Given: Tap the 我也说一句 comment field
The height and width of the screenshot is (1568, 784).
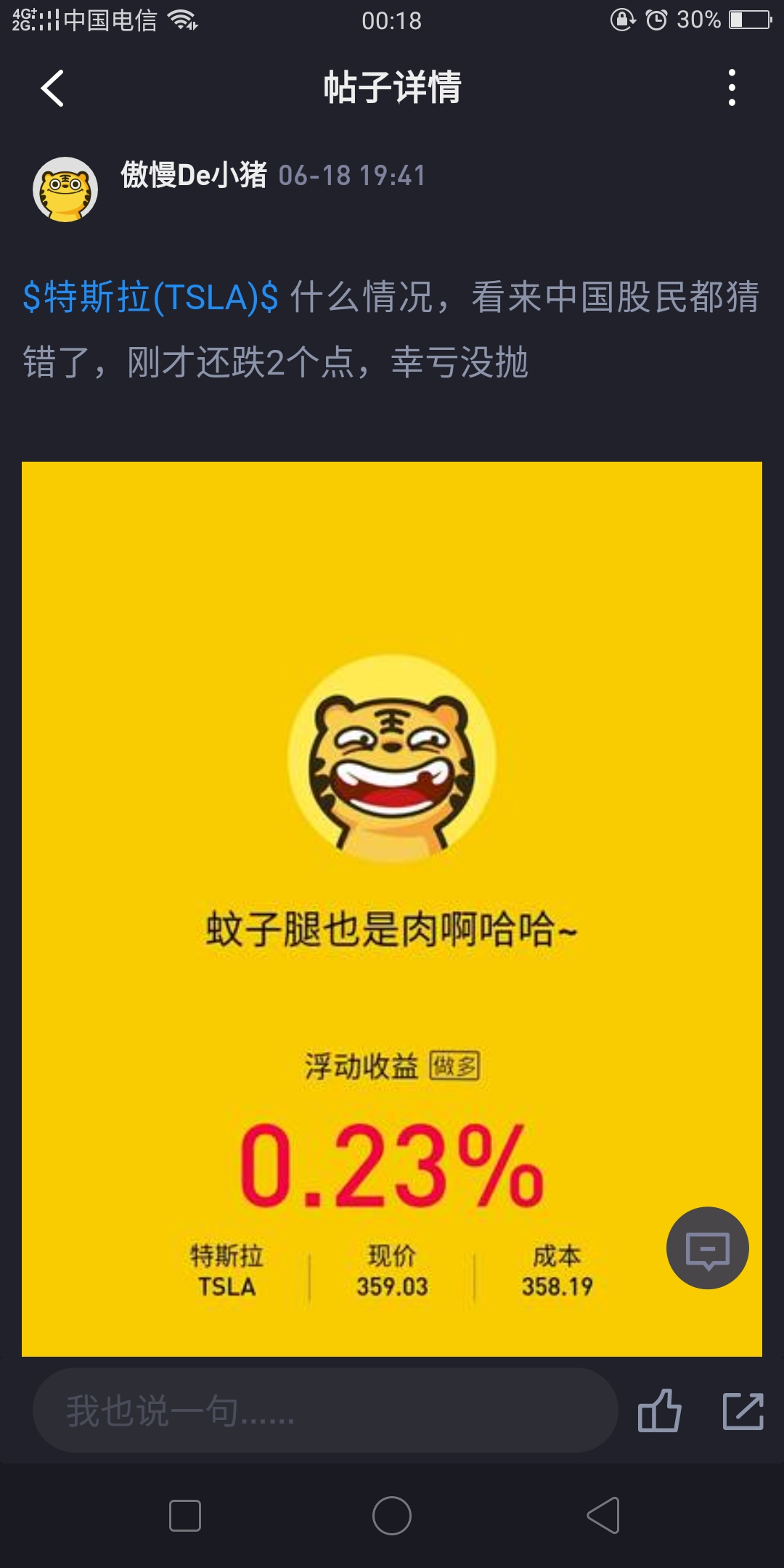Looking at the screenshot, I should pos(325,1410).
